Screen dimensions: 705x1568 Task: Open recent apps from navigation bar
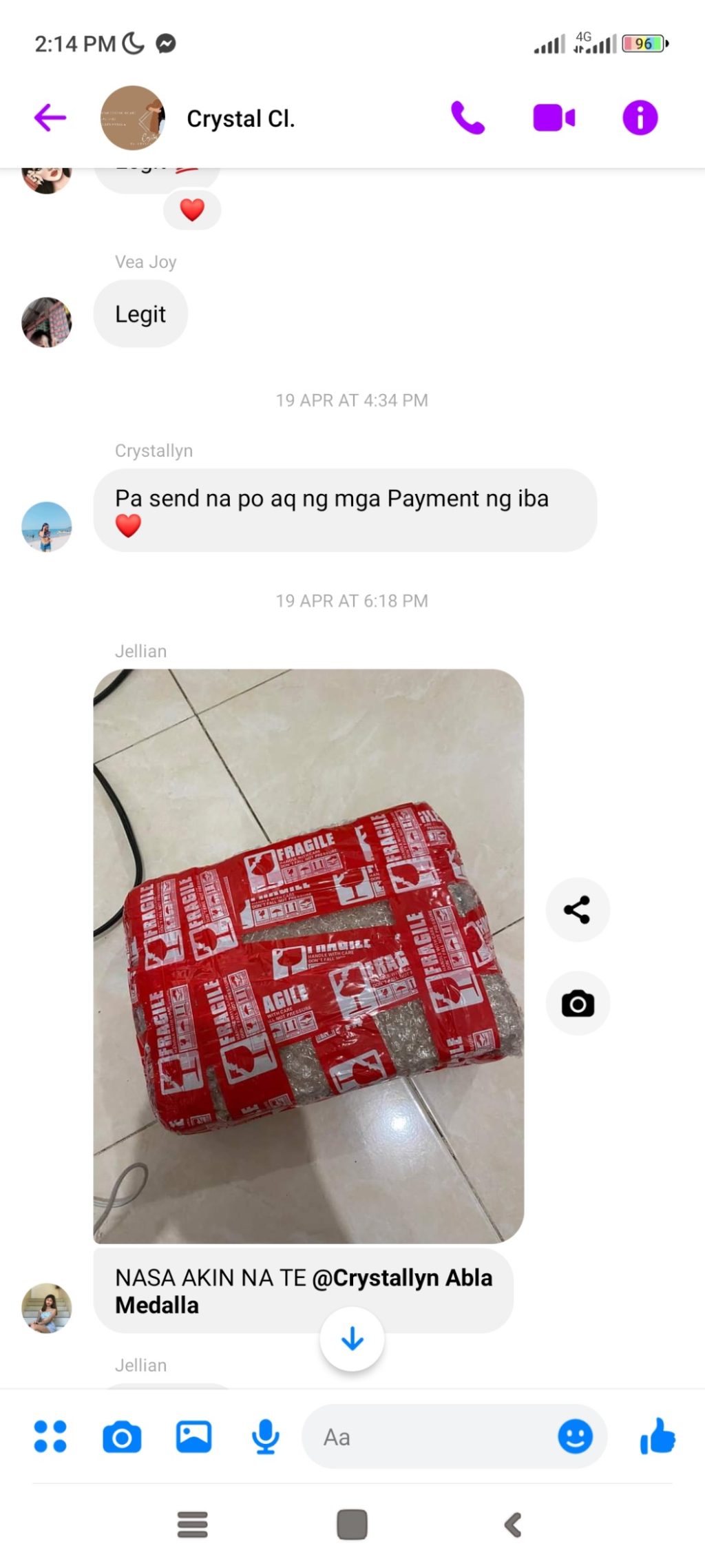[x=192, y=1524]
